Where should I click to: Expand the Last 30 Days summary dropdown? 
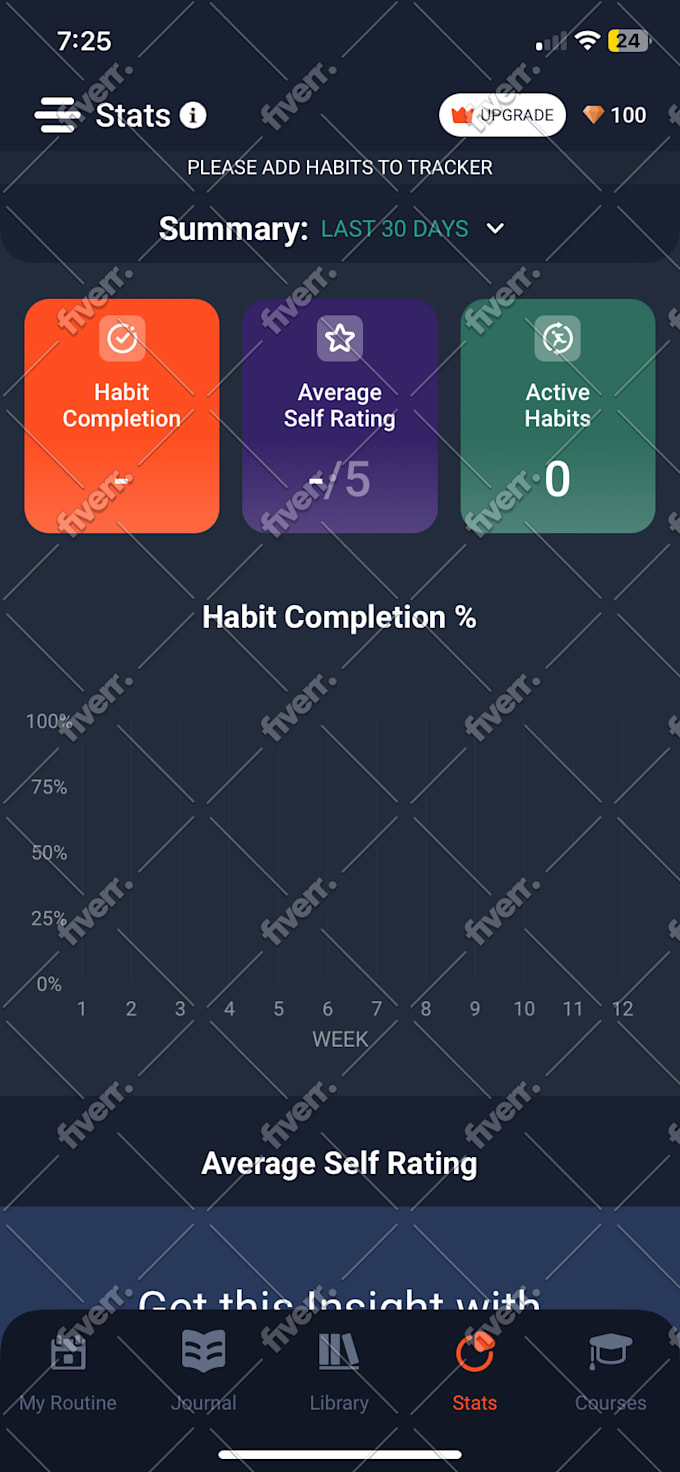[x=412, y=229]
